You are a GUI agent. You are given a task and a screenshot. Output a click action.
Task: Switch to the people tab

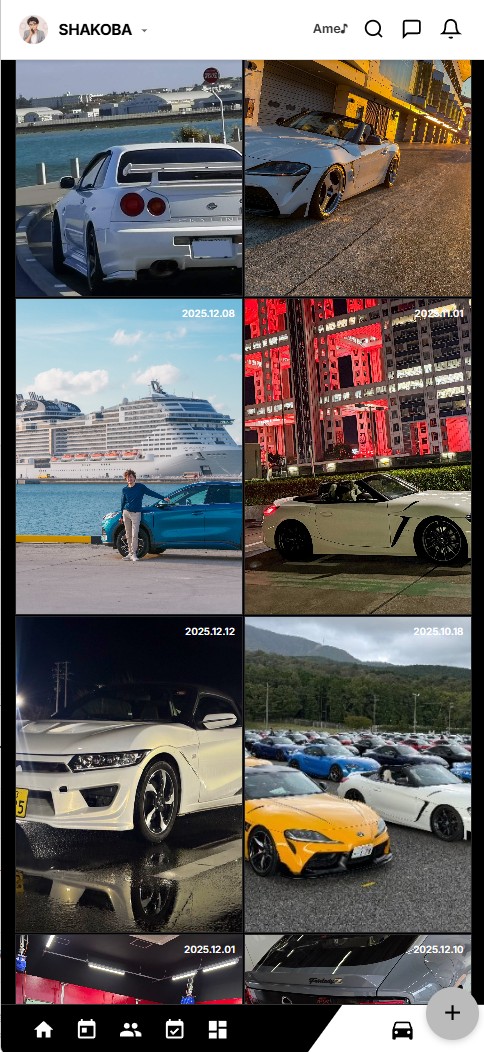point(130,1029)
